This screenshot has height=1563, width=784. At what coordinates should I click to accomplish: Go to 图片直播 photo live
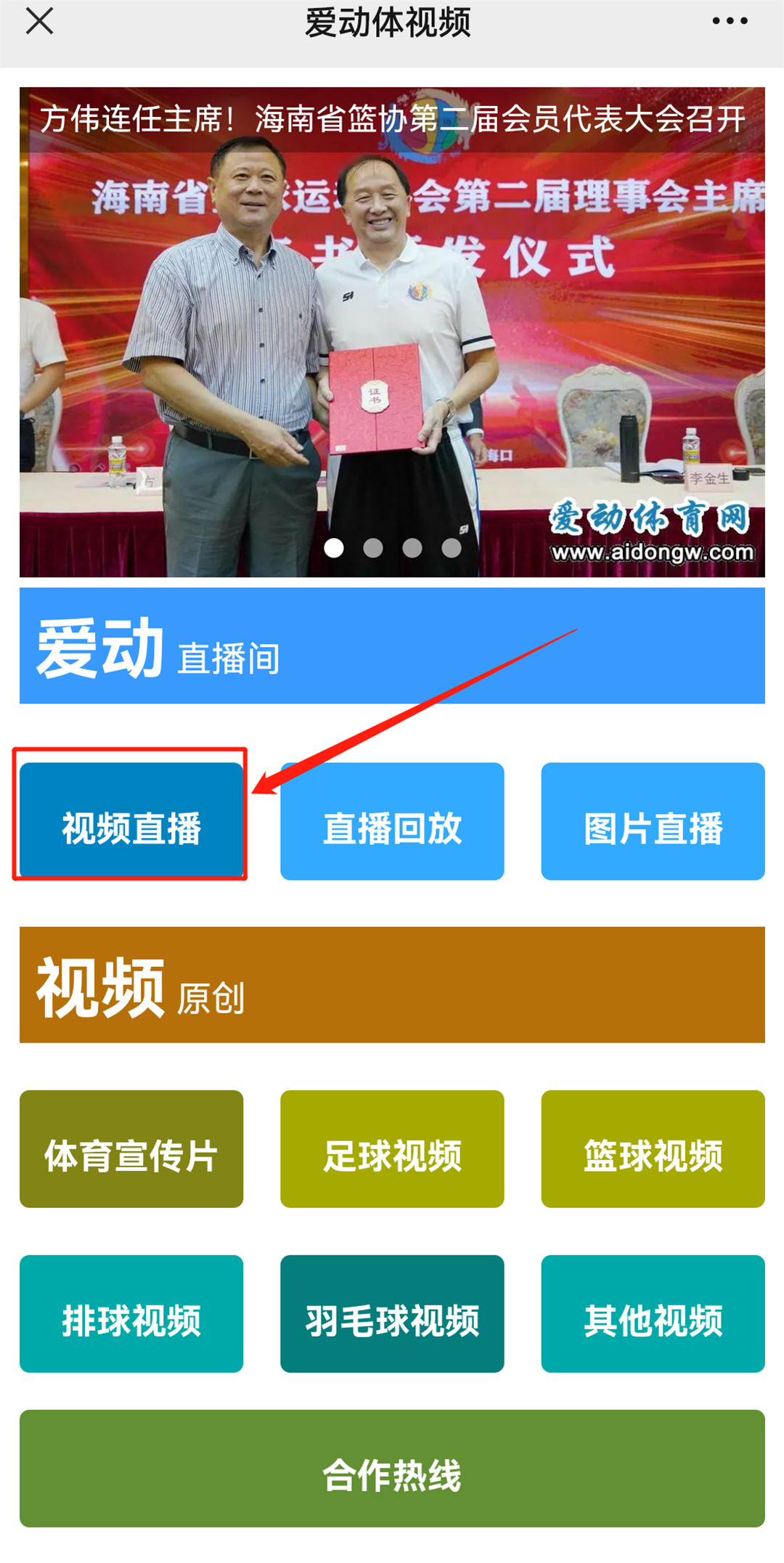(653, 821)
